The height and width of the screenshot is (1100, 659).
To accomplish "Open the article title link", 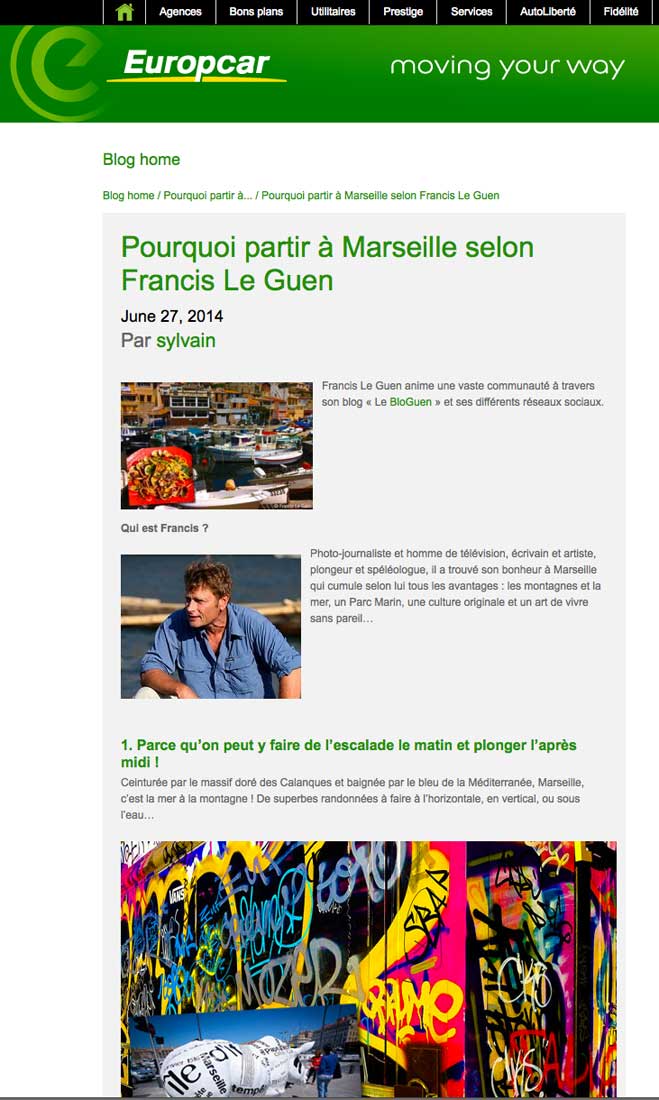I will (327, 264).
